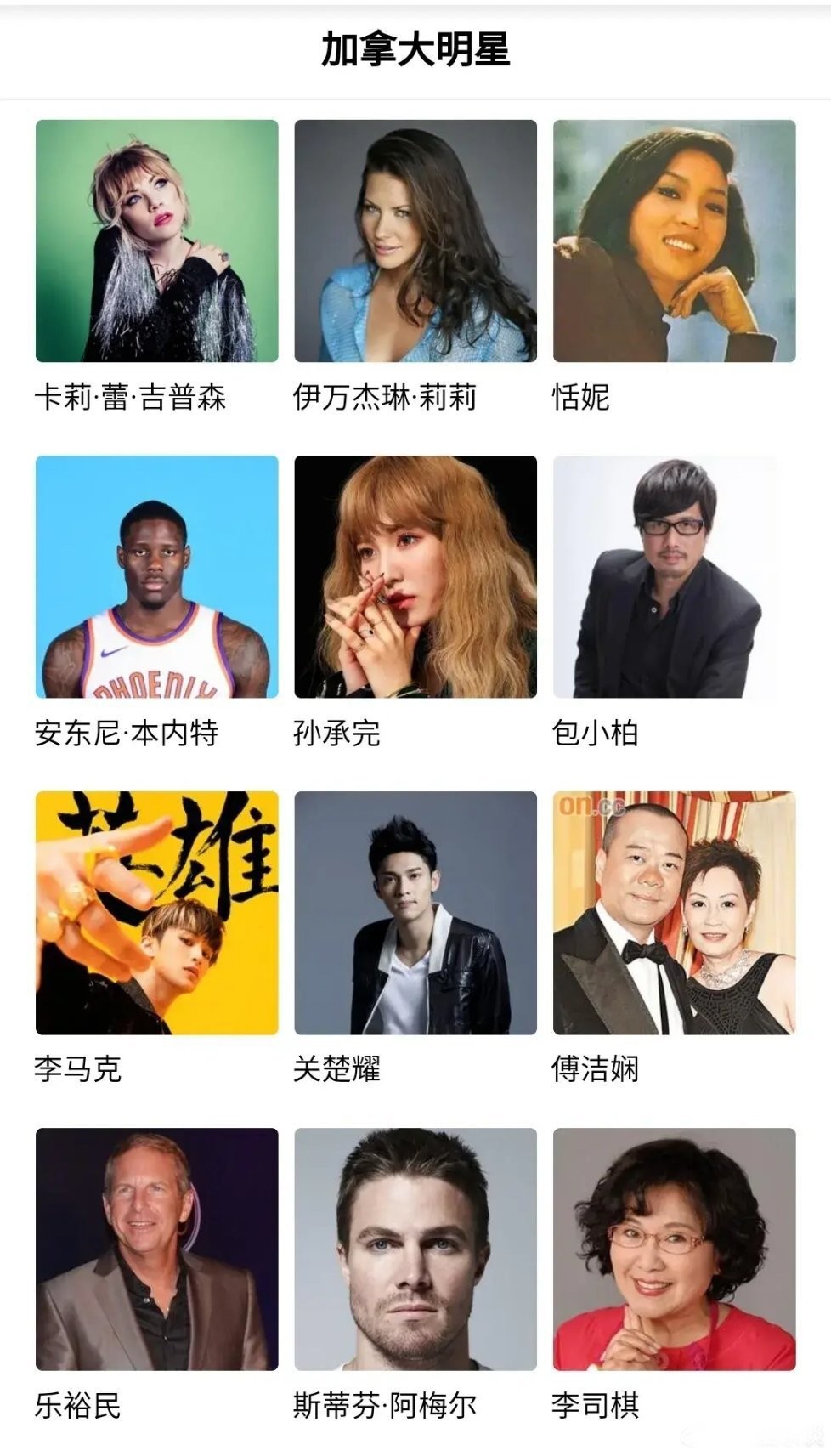Open the 包小柏 tile

click(674, 577)
